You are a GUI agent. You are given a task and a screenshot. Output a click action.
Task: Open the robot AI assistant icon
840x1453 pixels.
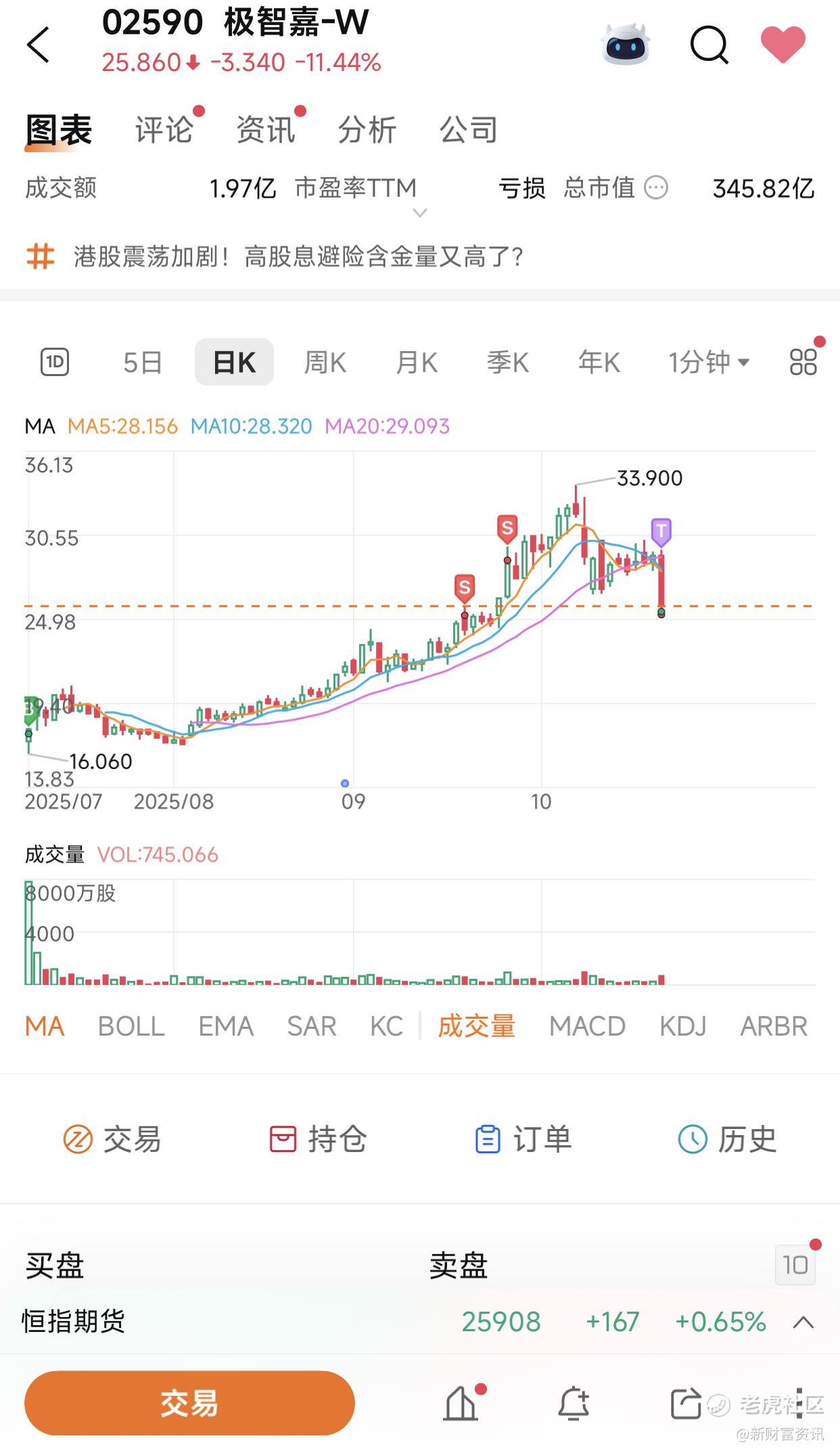[626, 45]
